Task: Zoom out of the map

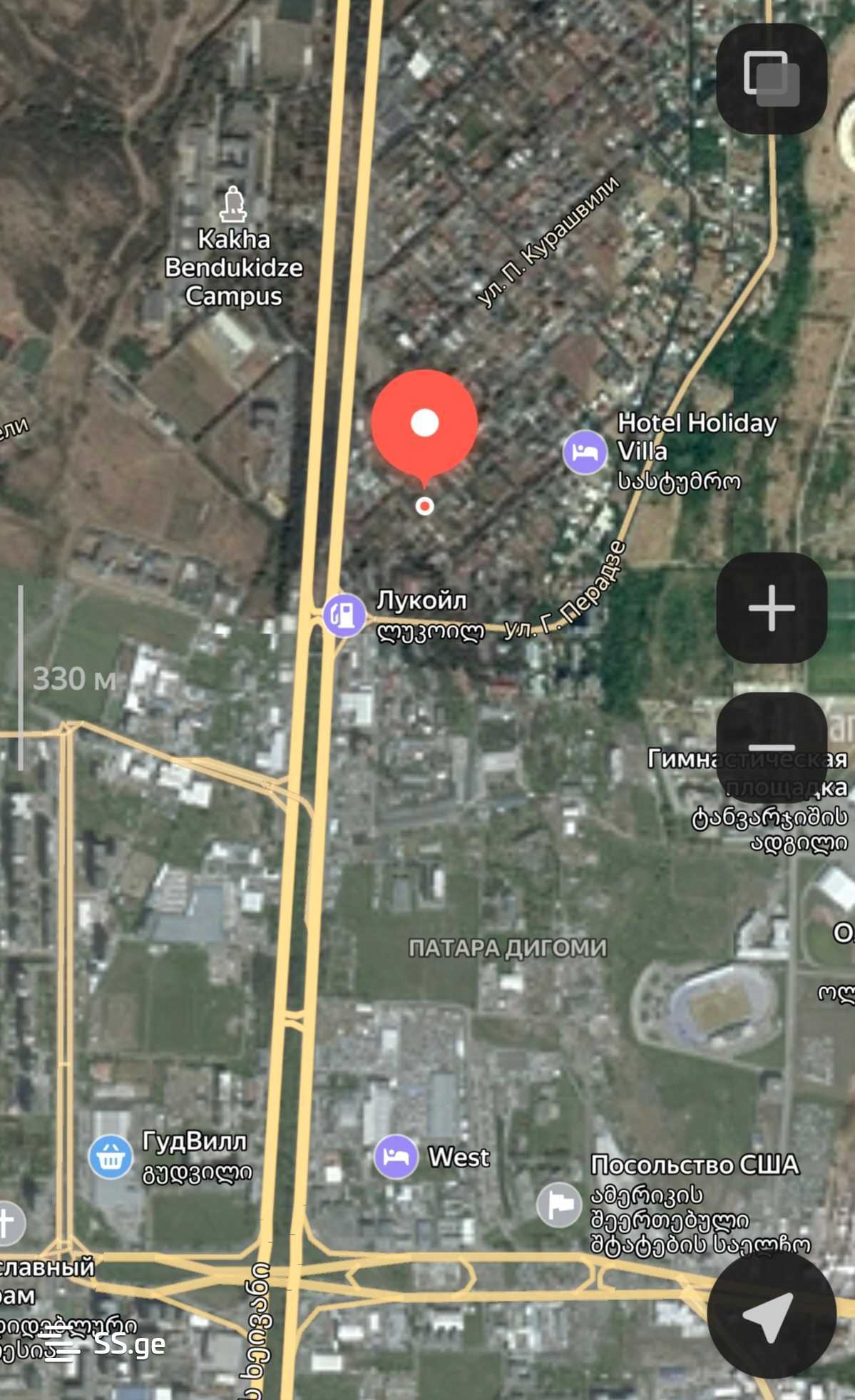Action: tap(772, 747)
